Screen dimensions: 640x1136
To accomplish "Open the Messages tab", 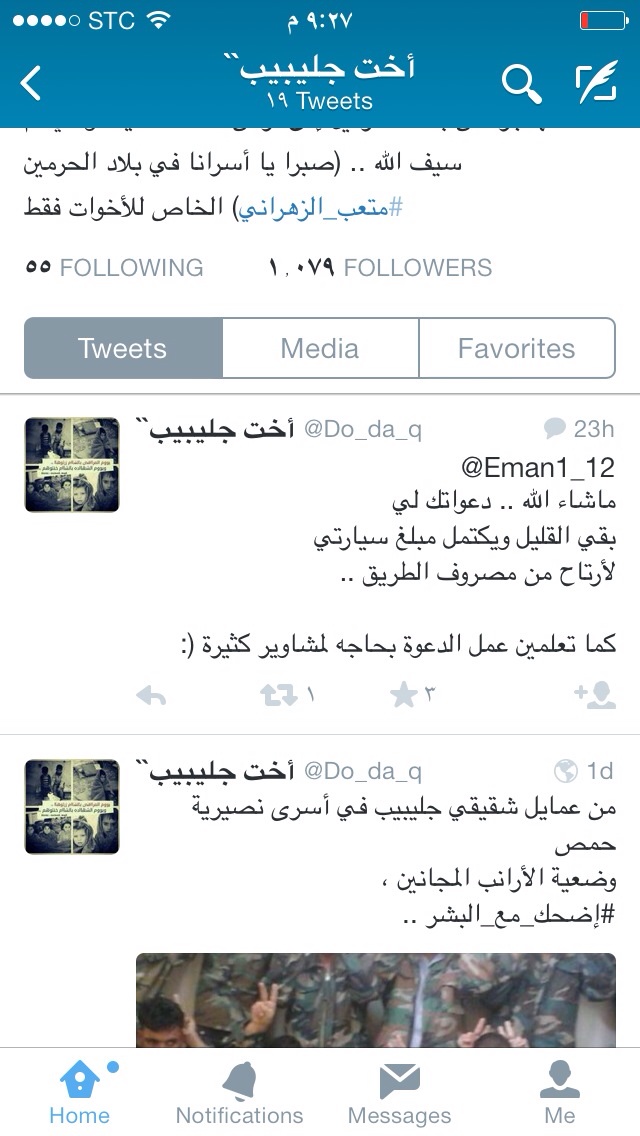I will [399, 1093].
